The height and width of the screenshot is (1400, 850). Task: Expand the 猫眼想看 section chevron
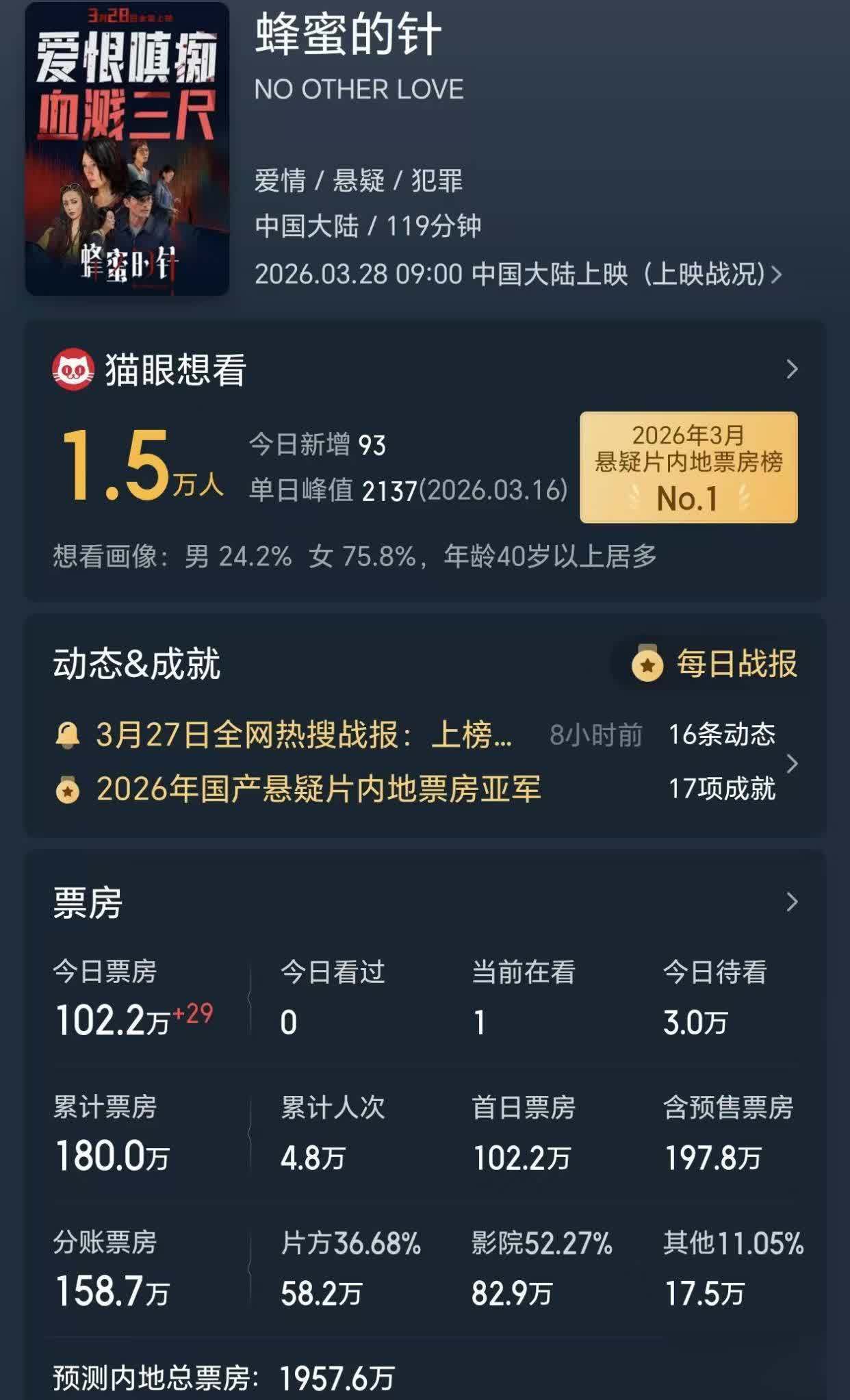792,370
